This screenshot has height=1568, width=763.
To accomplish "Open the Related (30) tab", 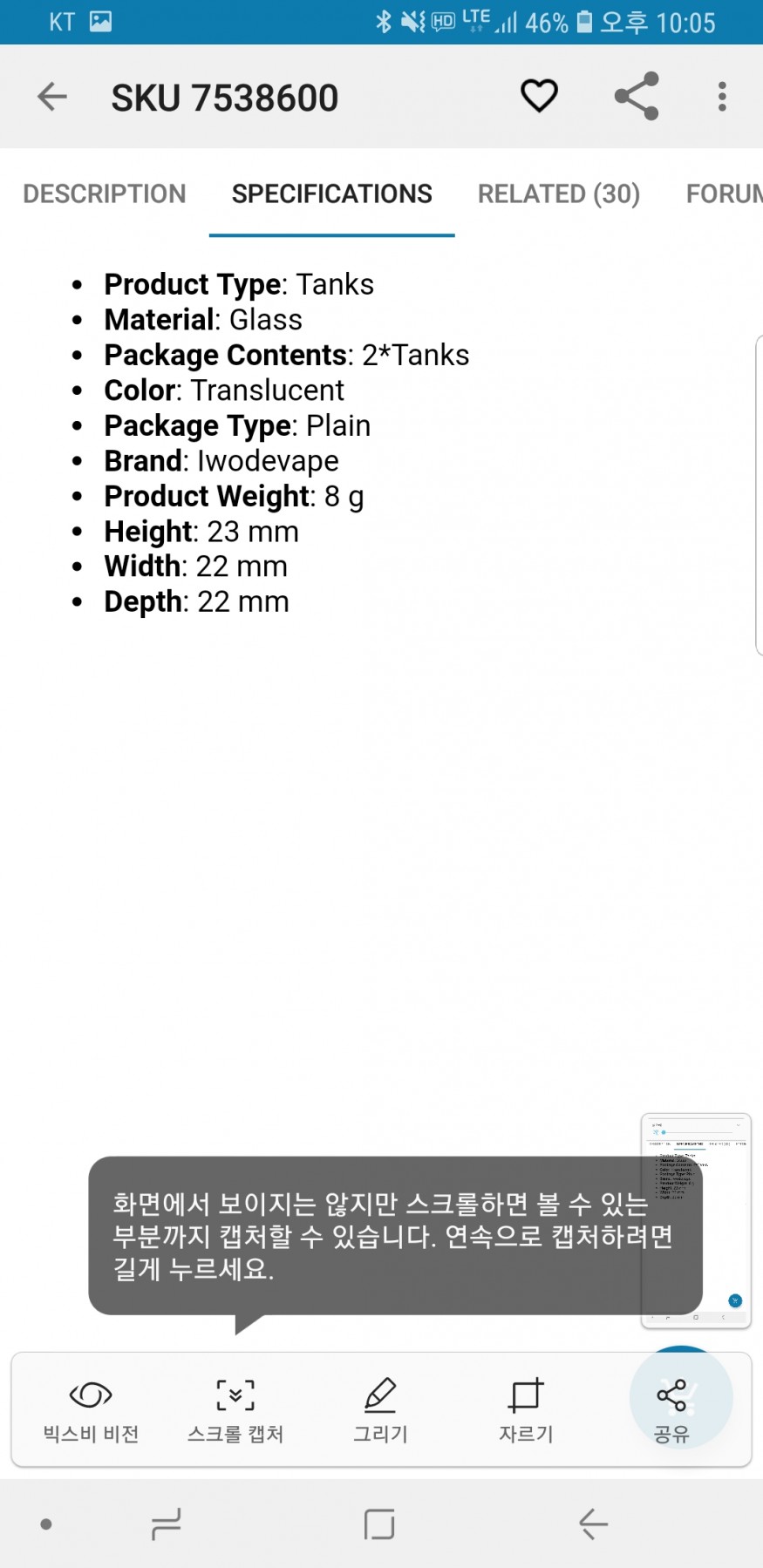I will coord(558,193).
